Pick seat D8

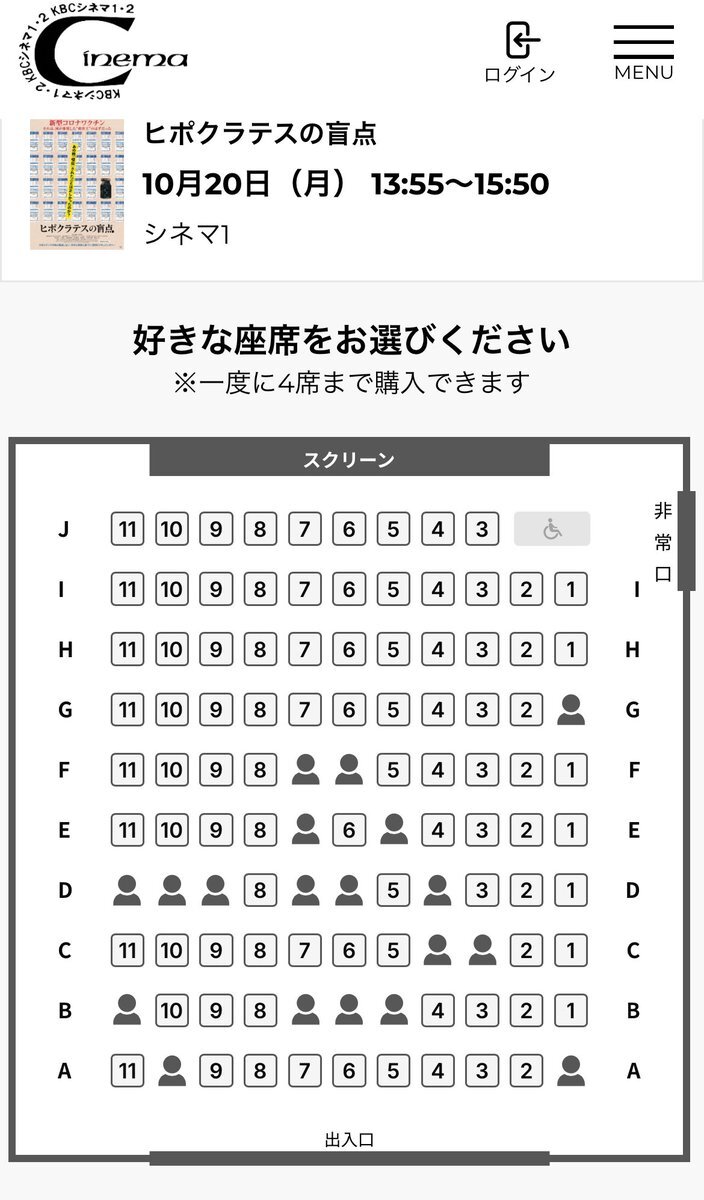(260, 890)
